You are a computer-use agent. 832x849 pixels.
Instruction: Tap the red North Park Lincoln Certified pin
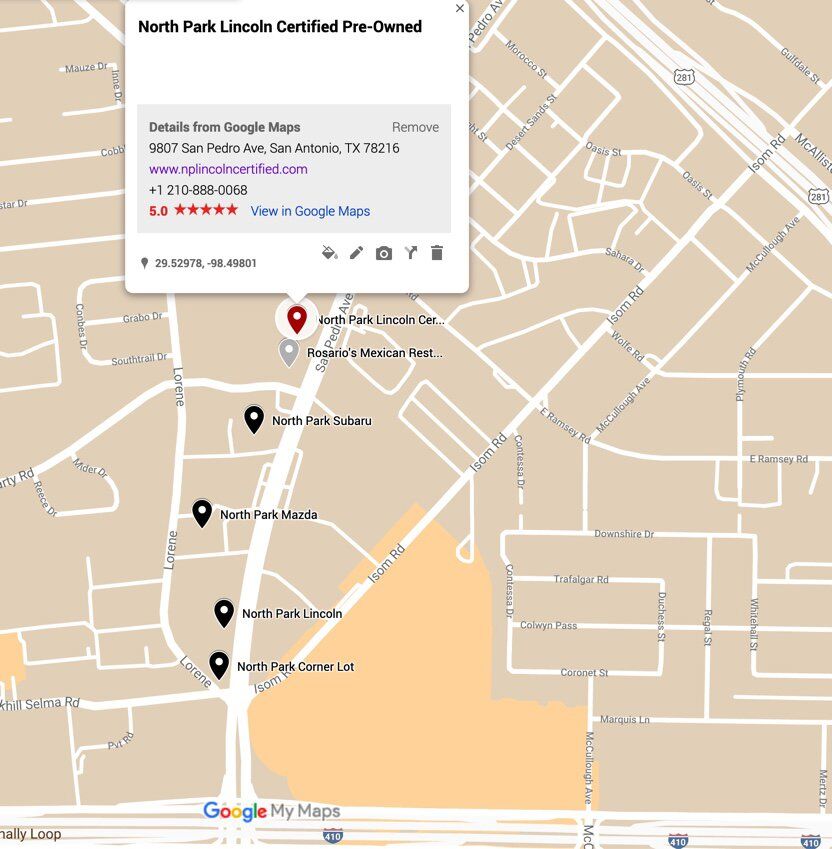tap(296, 319)
